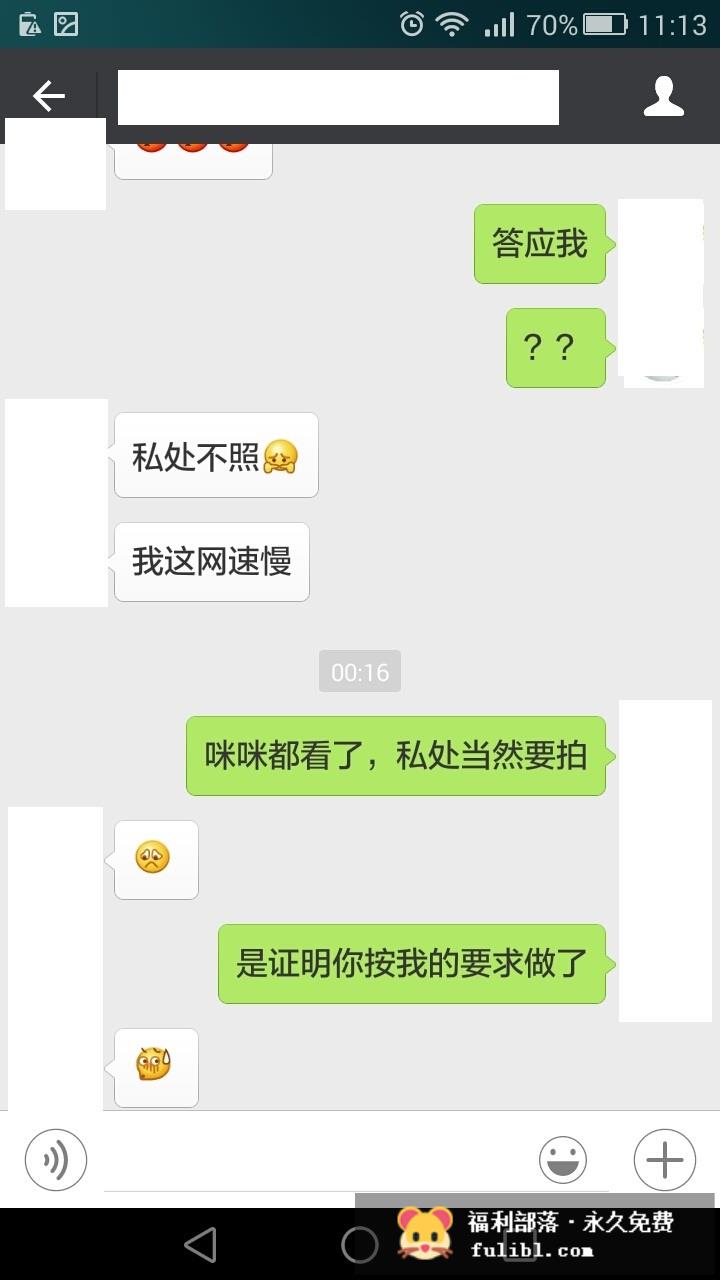Open the emoji sticker panel
Viewport: 720px width, 1280px height.
(x=563, y=1160)
